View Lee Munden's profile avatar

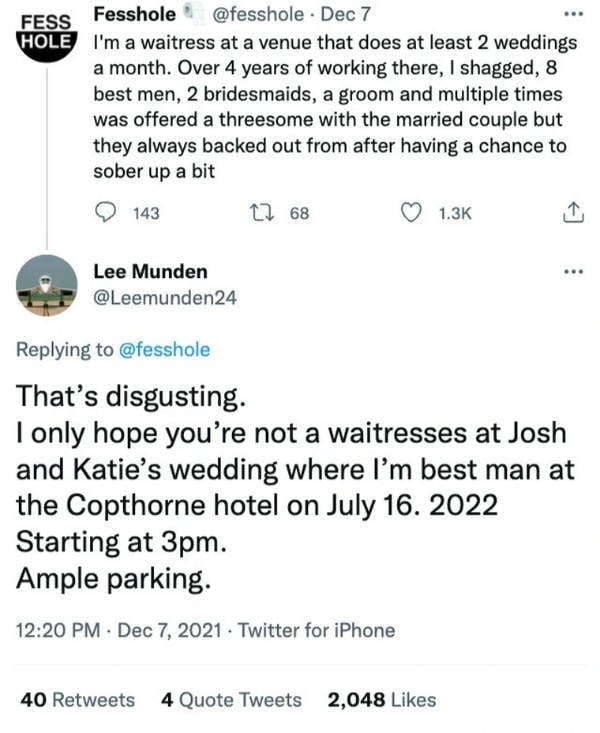(x=47, y=285)
